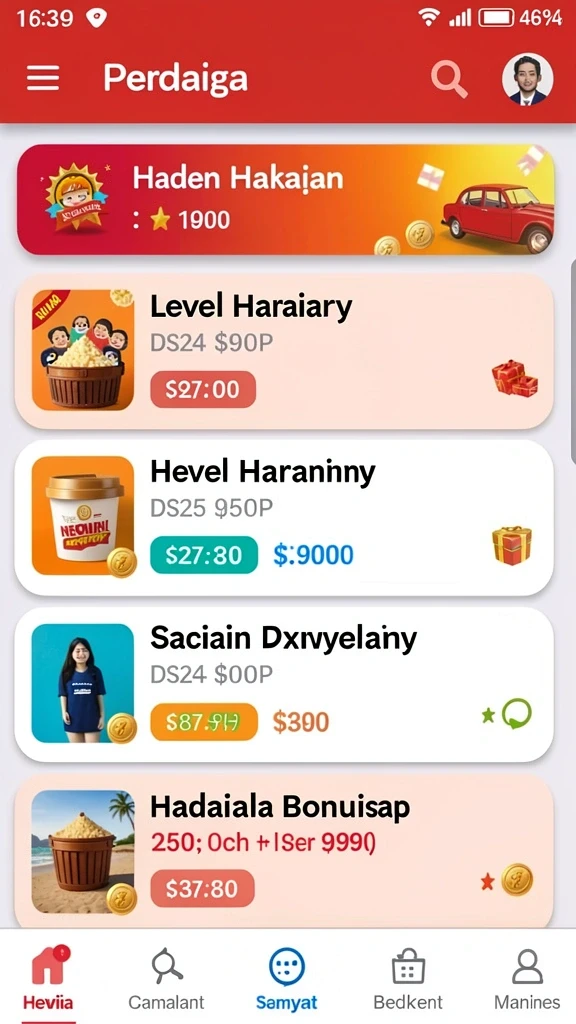Open the Hadaiala Bonuisap card

(284, 852)
